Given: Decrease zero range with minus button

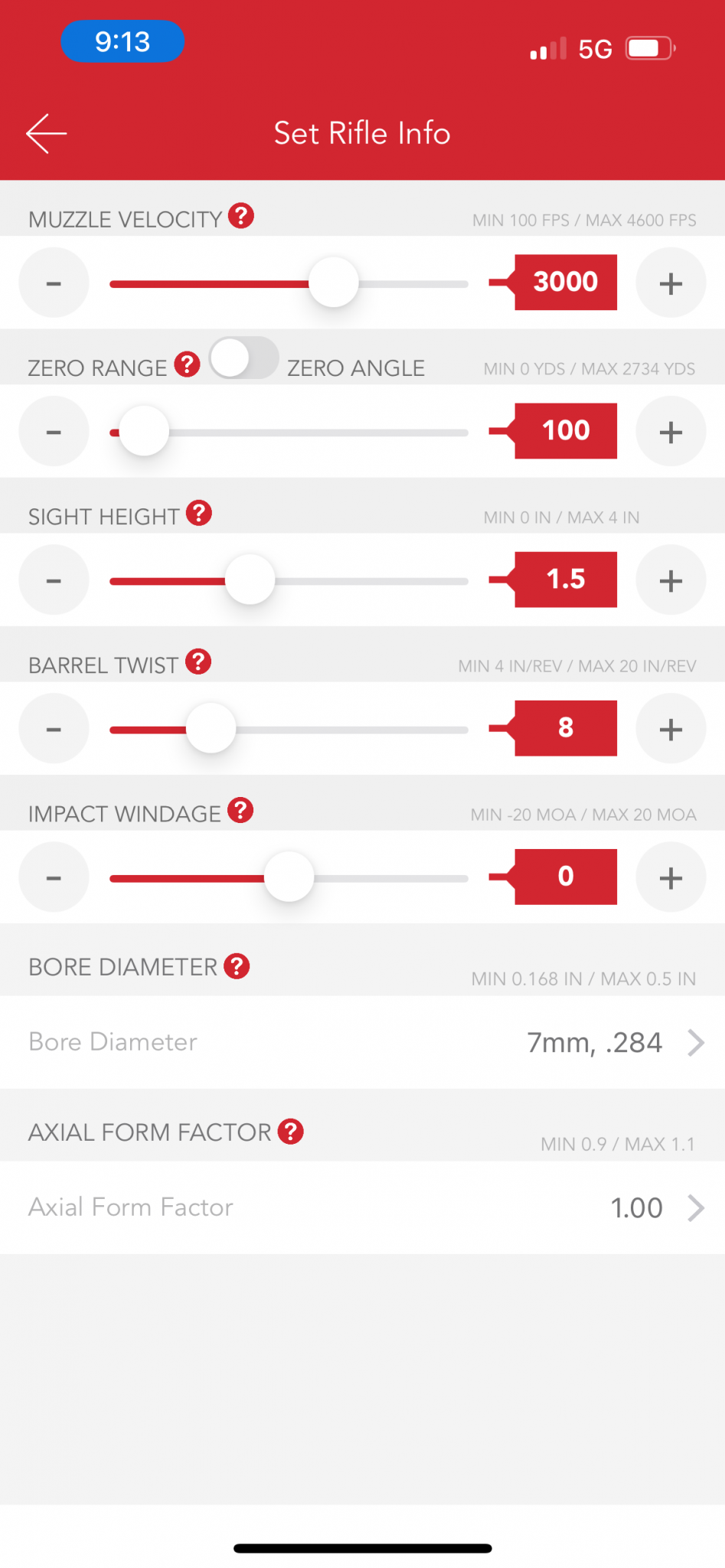Looking at the screenshot, I should click(54, 432).
